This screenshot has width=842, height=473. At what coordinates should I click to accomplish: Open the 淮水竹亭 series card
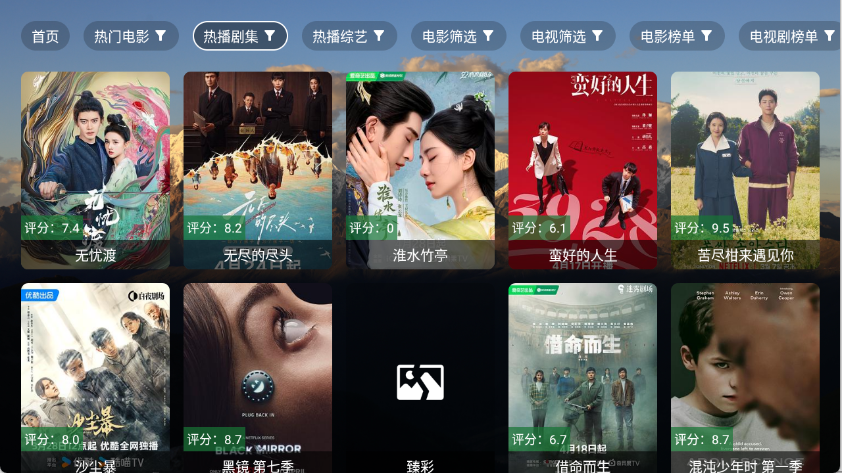(420, 170)
